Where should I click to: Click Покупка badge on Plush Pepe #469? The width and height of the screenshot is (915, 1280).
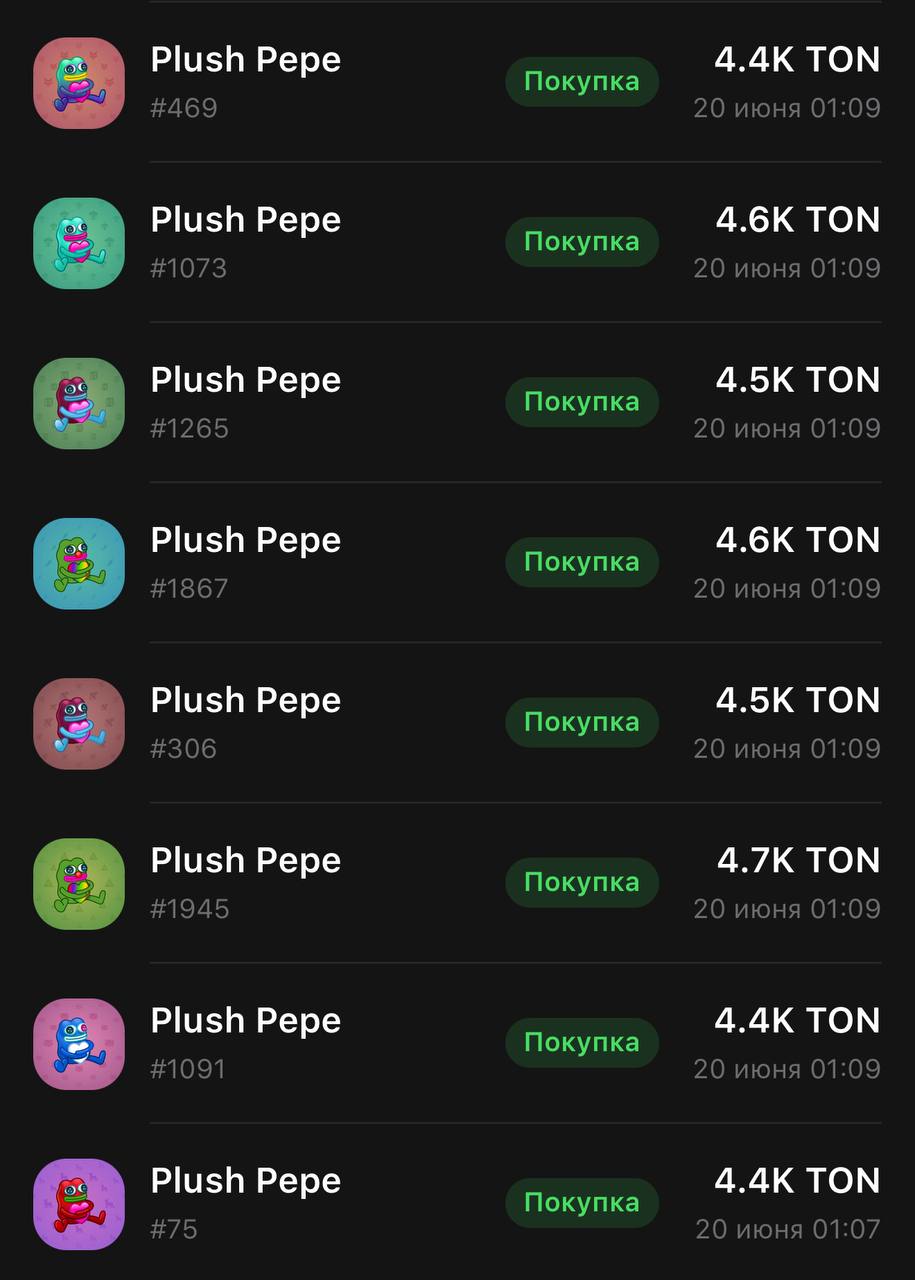coord(582,82)
